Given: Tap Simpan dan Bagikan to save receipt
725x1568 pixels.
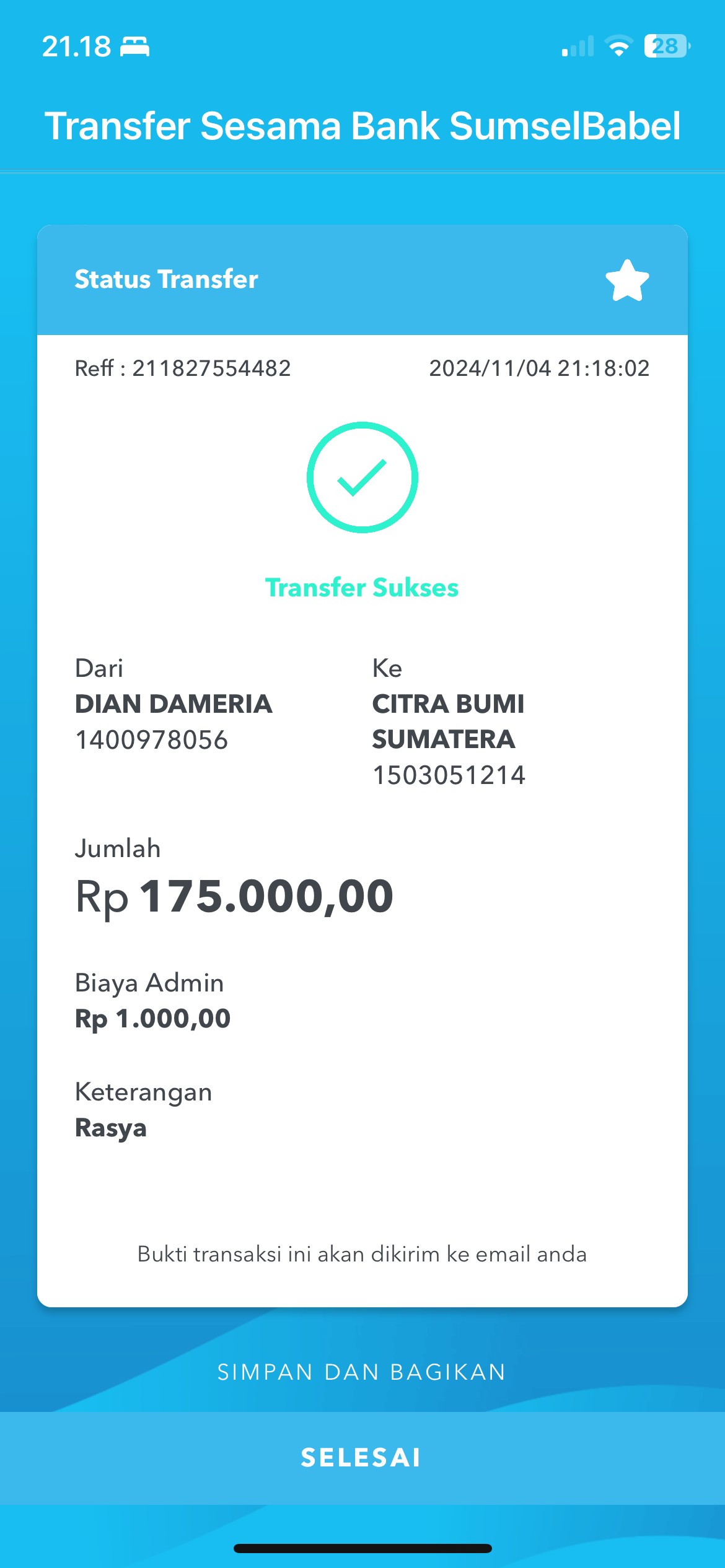Looking at the screenshot, I should click(362, 1372).
